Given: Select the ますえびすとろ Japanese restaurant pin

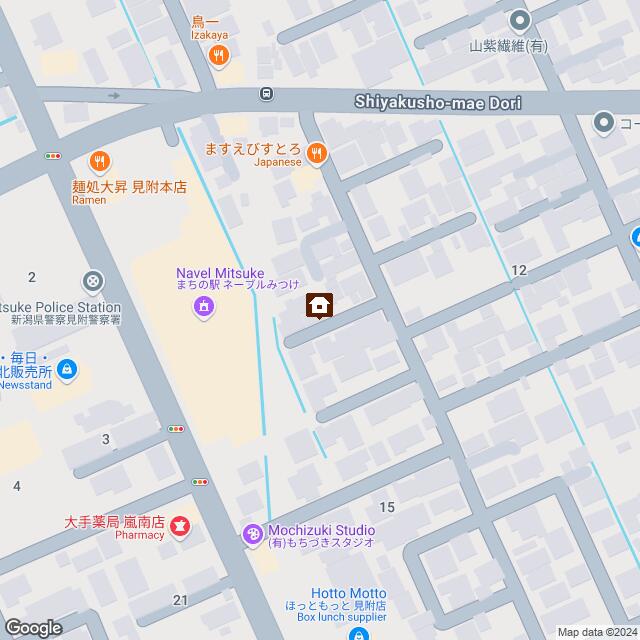Looking at the screenshot, I should pos(317,152).
